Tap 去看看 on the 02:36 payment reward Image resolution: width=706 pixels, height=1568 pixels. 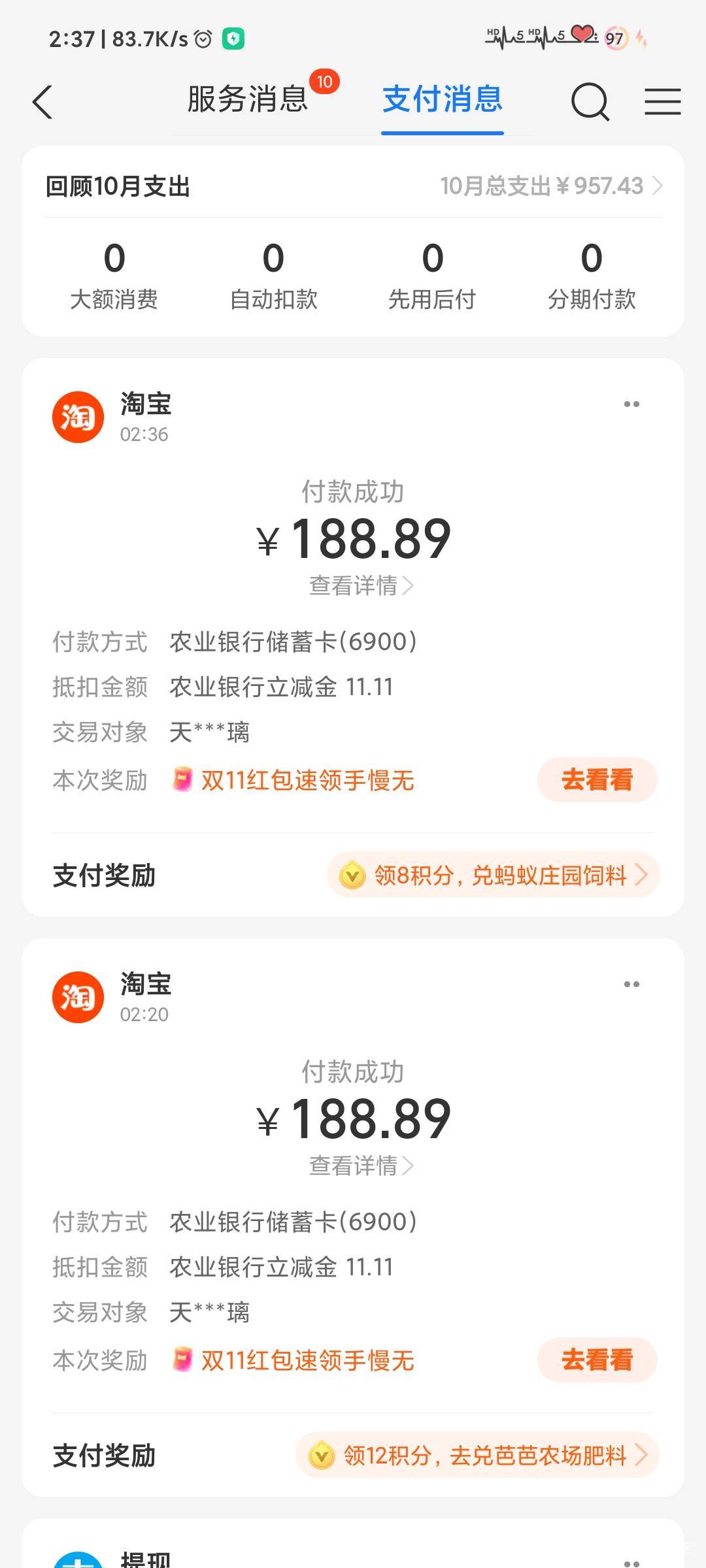tap(597, 779)
